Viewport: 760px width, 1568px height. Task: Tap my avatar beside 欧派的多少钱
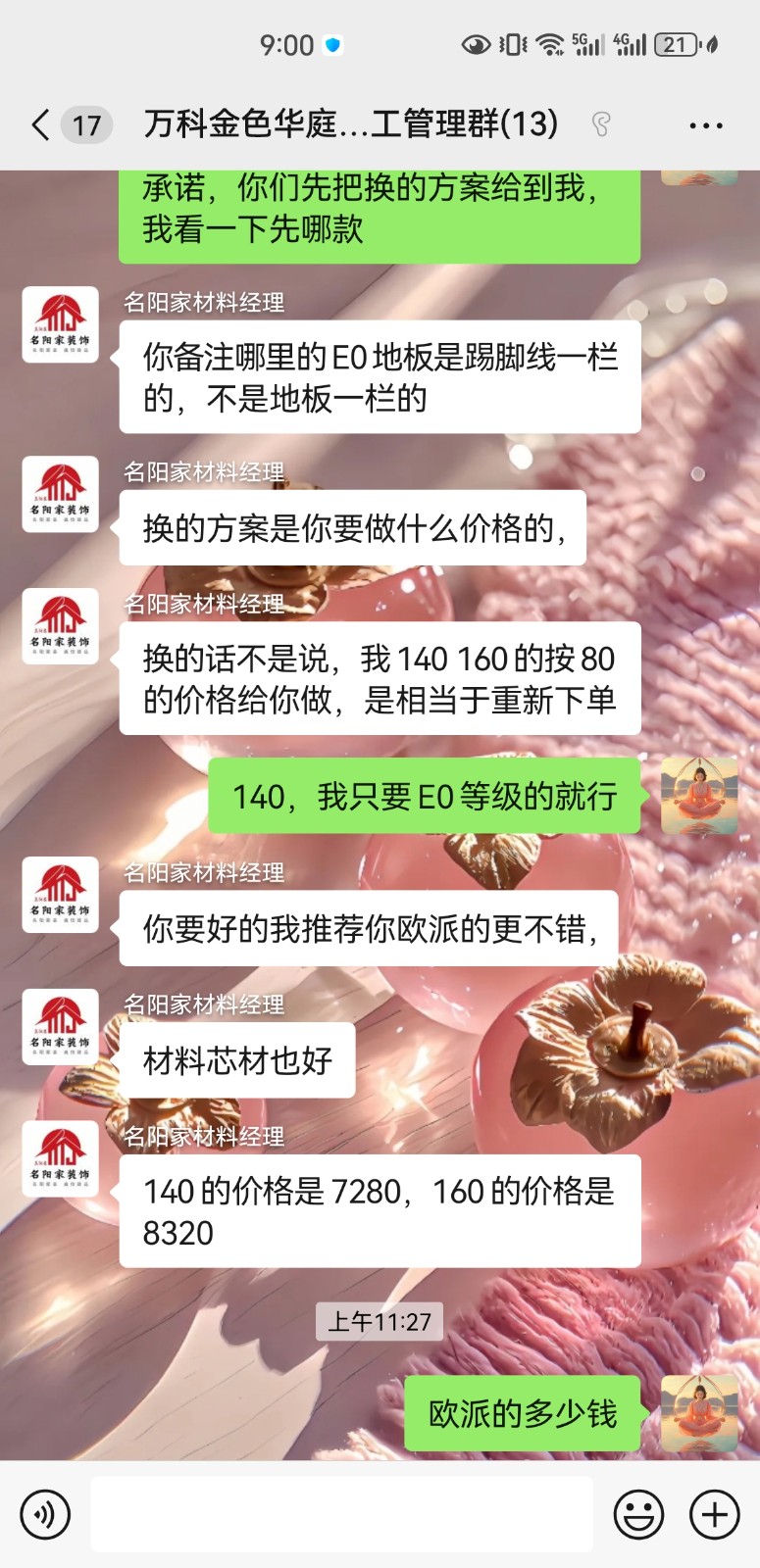tap(699, 1413)
